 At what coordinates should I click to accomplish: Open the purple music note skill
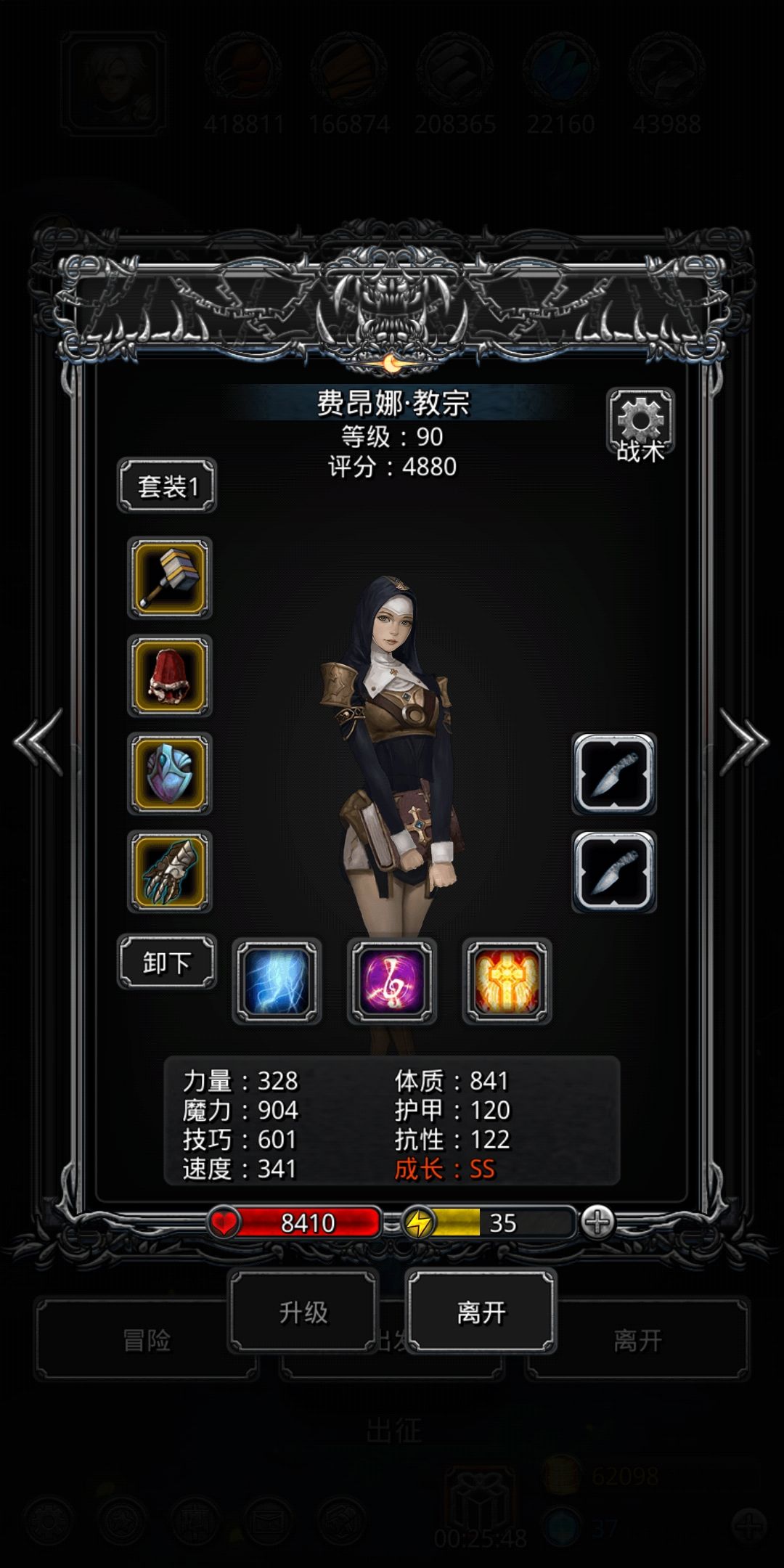click(x=392, y=981)
